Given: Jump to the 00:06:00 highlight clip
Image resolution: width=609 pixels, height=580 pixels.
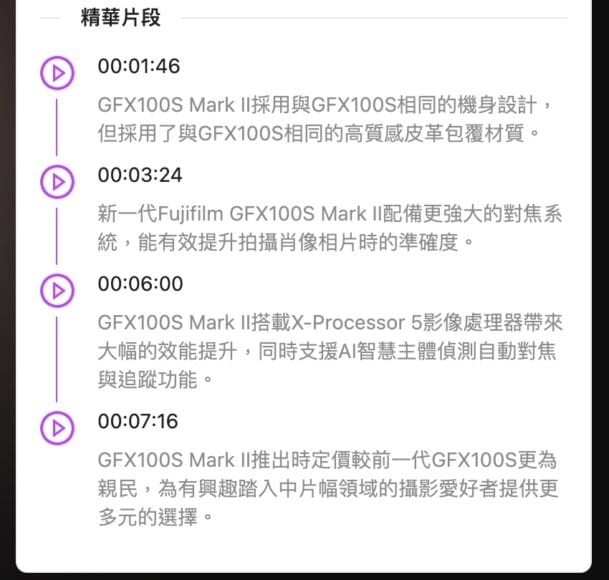Looking at the screenshot, I should click(x=58, y=290).
